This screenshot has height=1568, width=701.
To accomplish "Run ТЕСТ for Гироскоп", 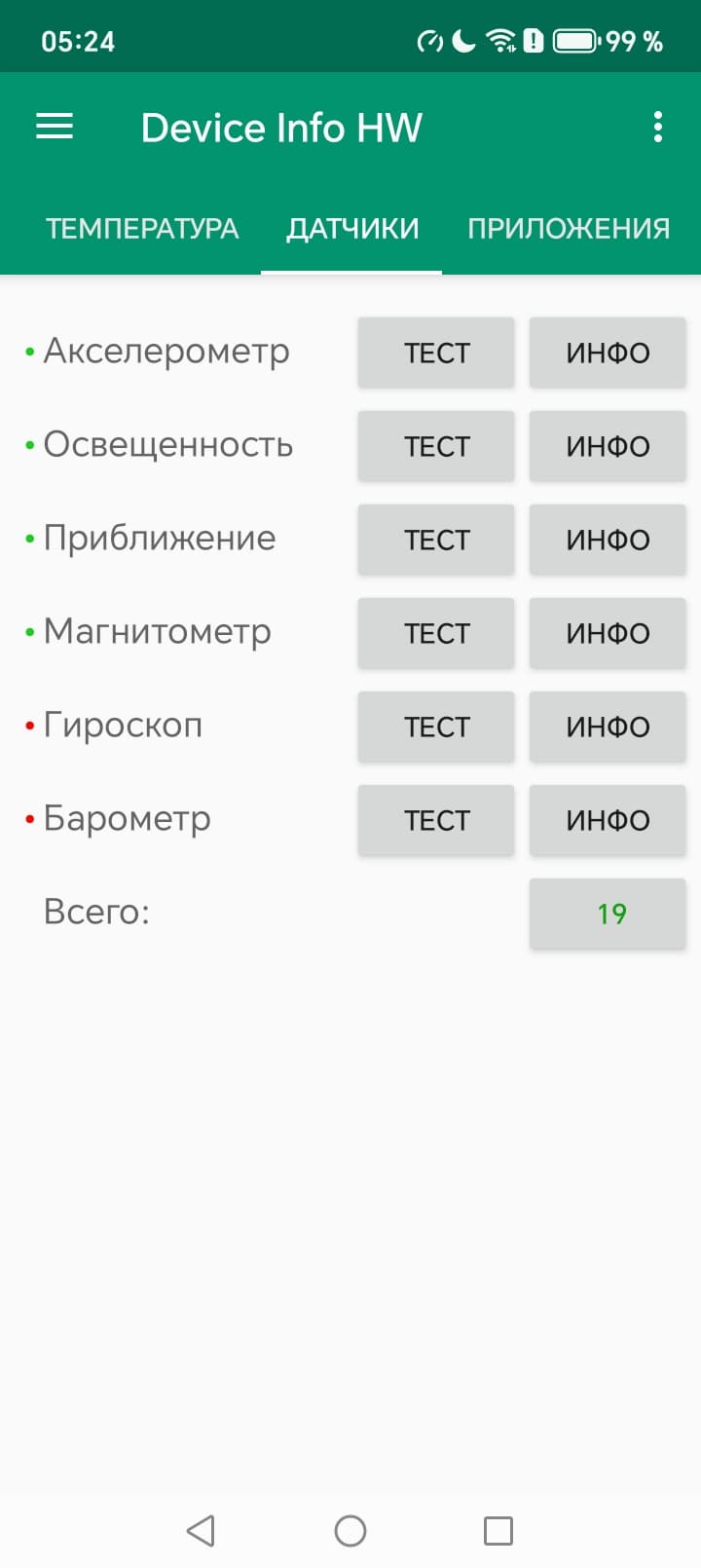I will [x=436, y=727].
